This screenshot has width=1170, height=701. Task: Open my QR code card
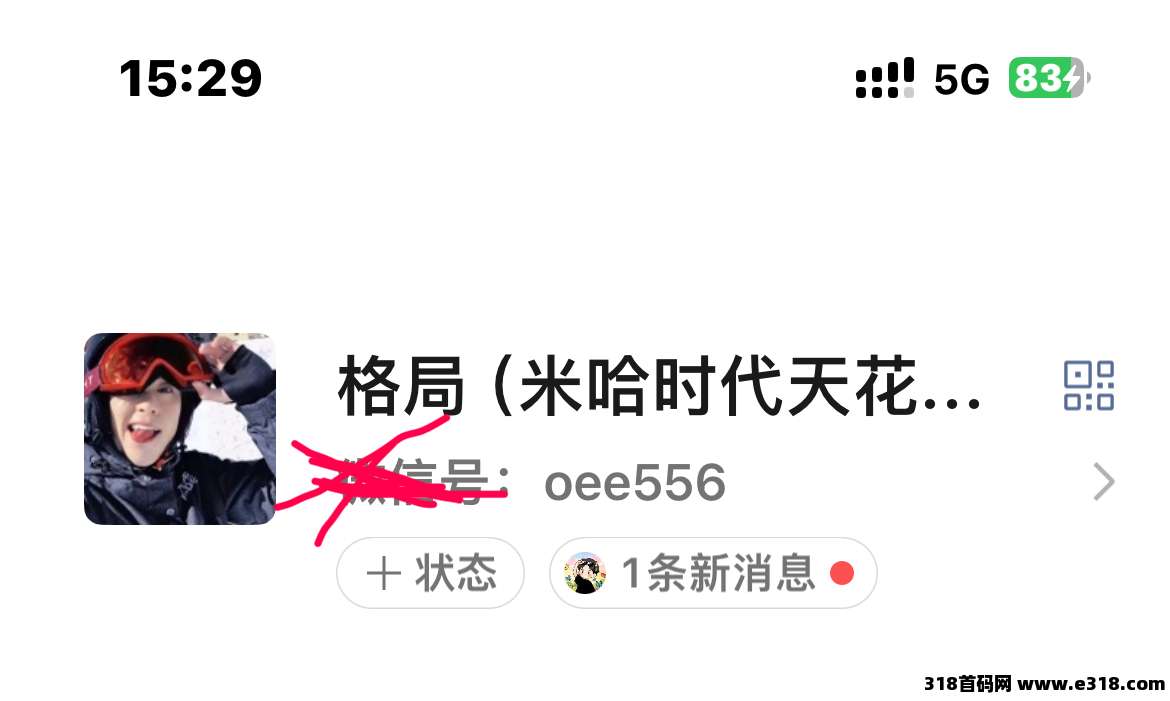[1088, 386]
